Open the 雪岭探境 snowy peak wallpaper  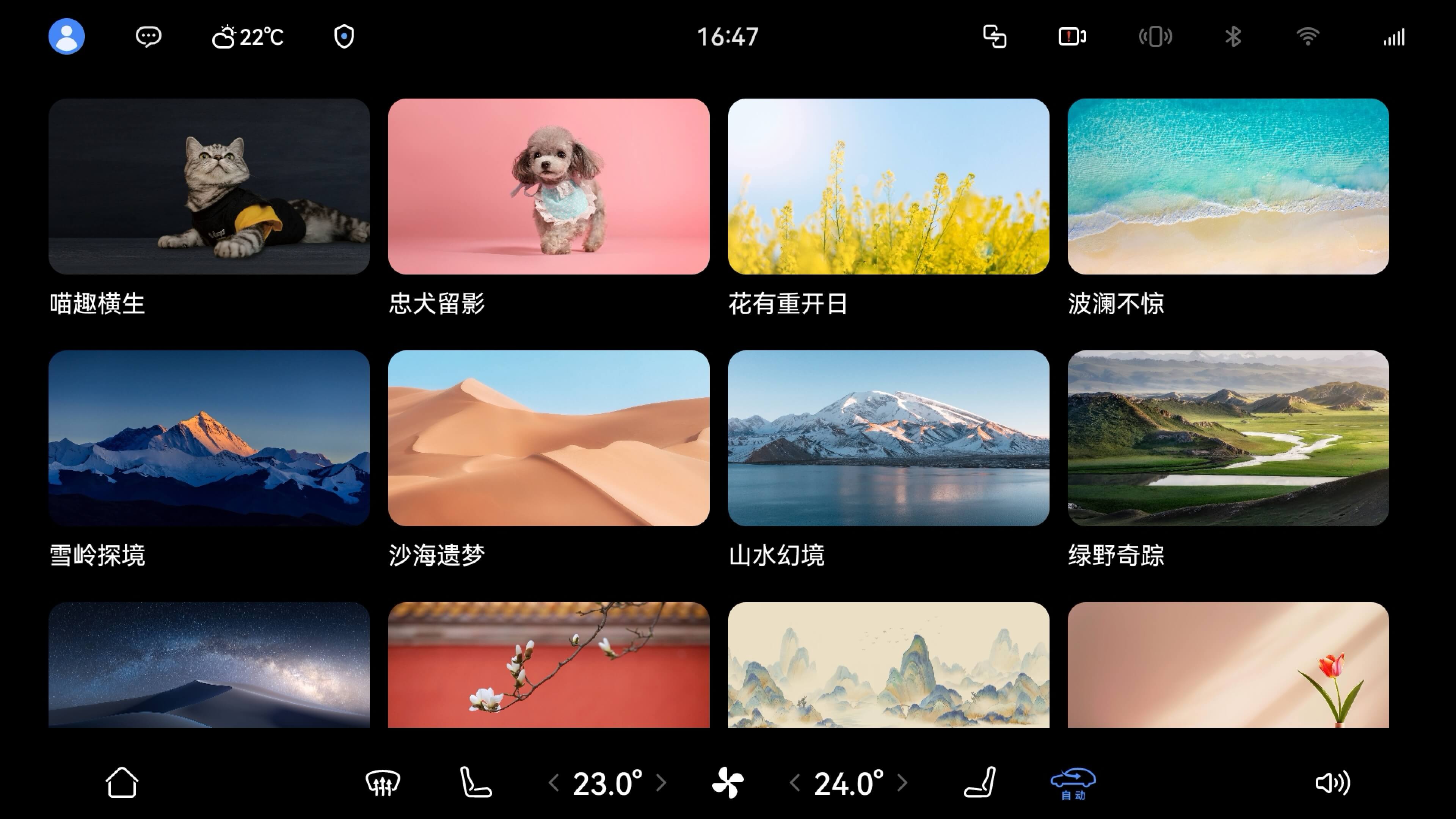[x=209, y=438]
